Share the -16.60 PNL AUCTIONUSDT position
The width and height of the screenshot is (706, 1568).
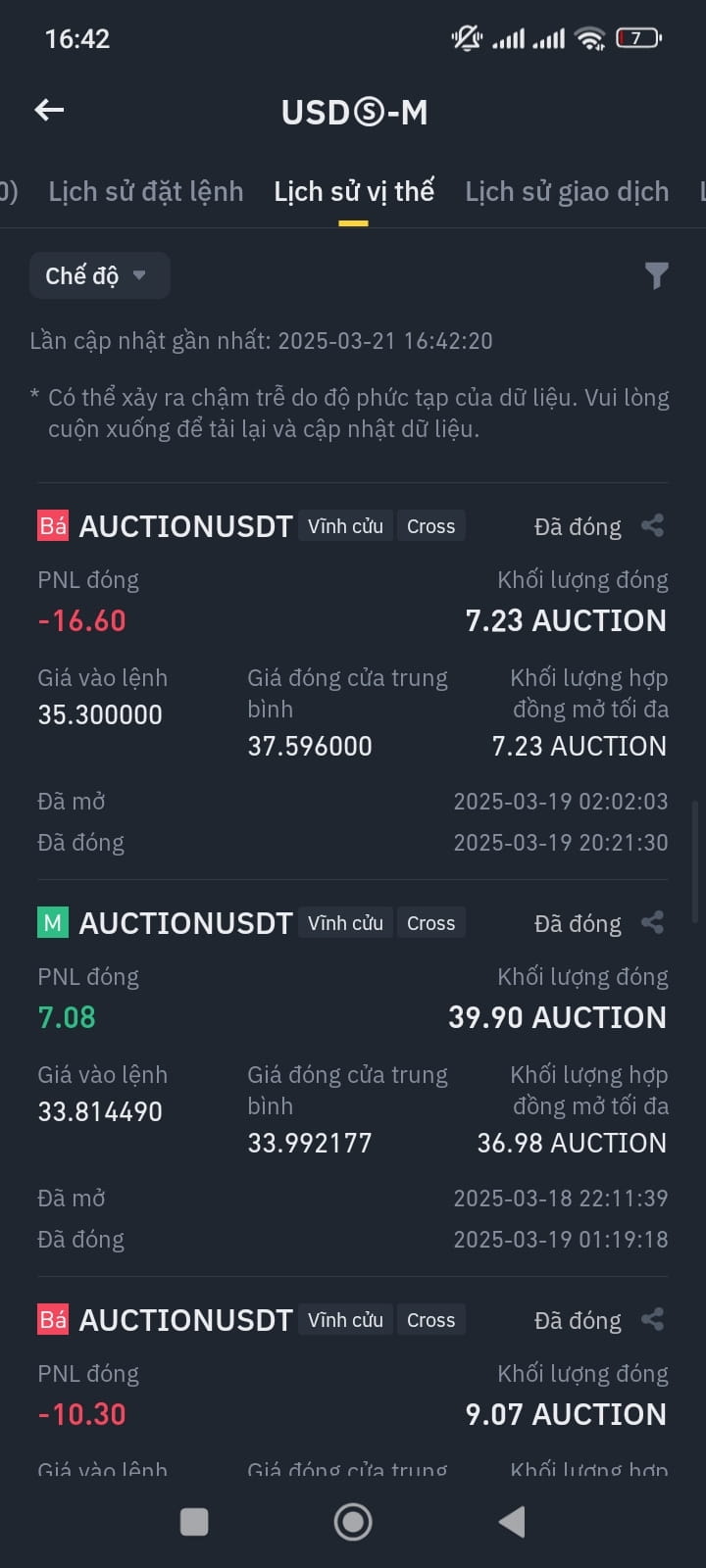pyautogui.click(x=653, y=526)
